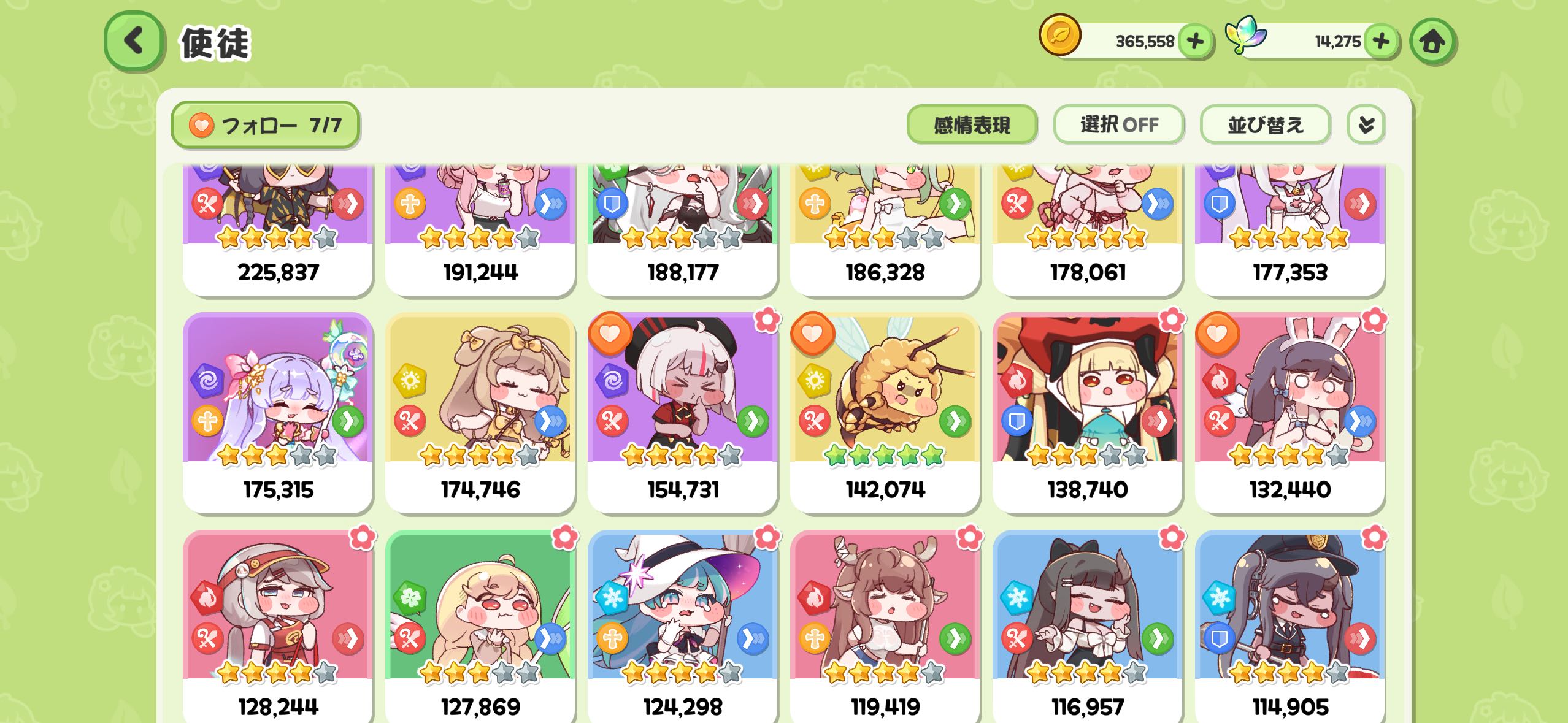The height and width of the screenshot is (723, 1568).
Task: Open the apostle card with 225,837 power
Action: [278, 230]
